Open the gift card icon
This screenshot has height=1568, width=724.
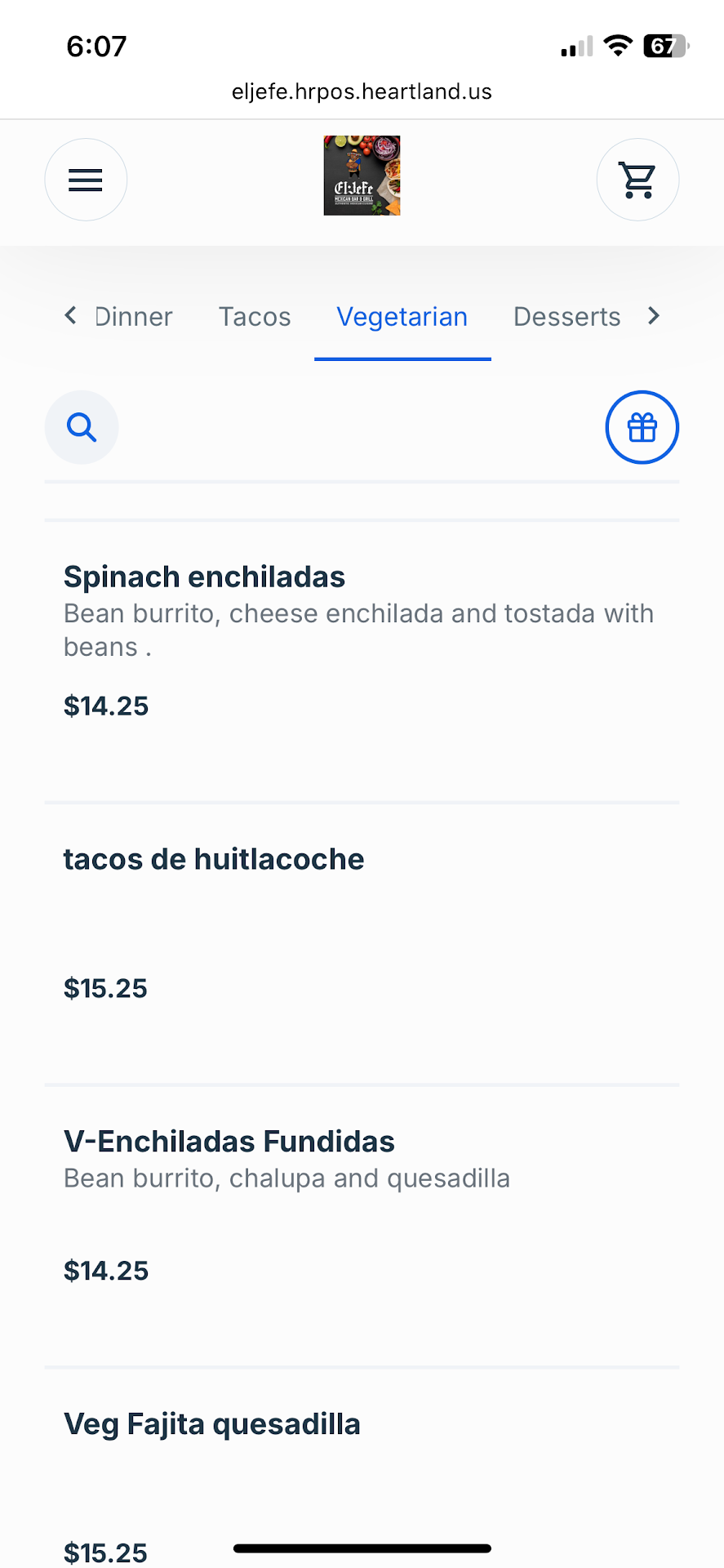(x=642, y=427)
